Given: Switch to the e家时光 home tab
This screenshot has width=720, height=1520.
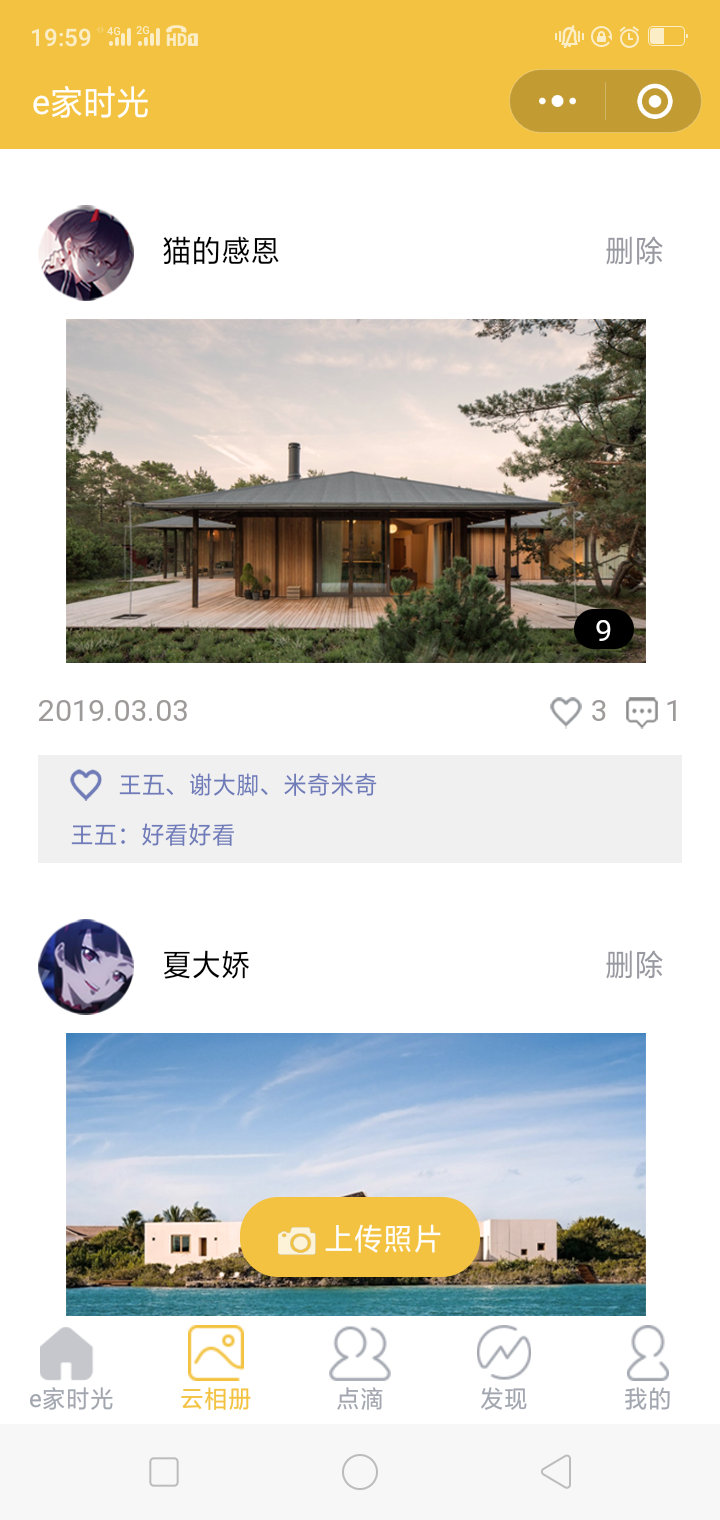Looking at the screenshot, I should click(x=70, y=1368).
